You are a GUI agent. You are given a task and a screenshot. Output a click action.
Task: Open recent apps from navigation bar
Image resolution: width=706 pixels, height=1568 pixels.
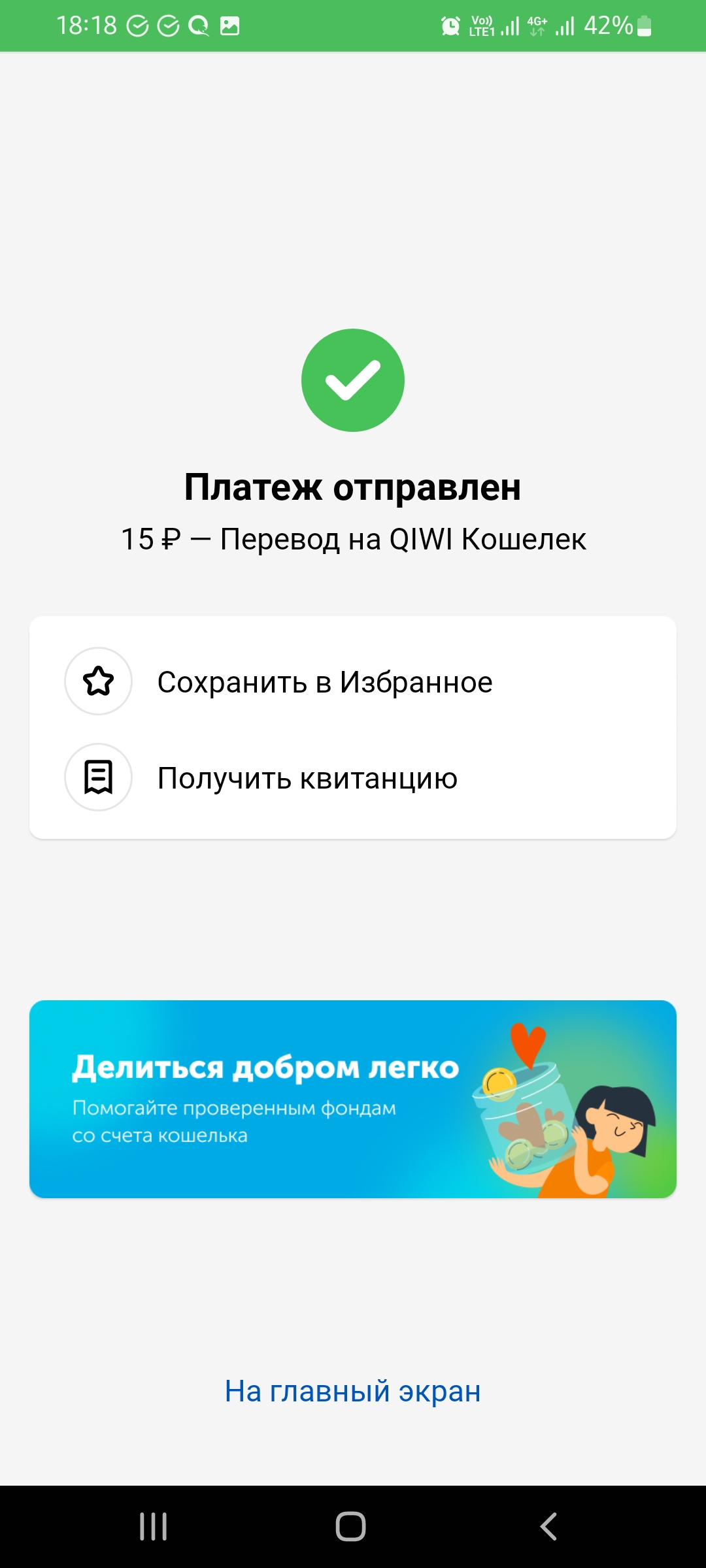[x=154, y=1527]
